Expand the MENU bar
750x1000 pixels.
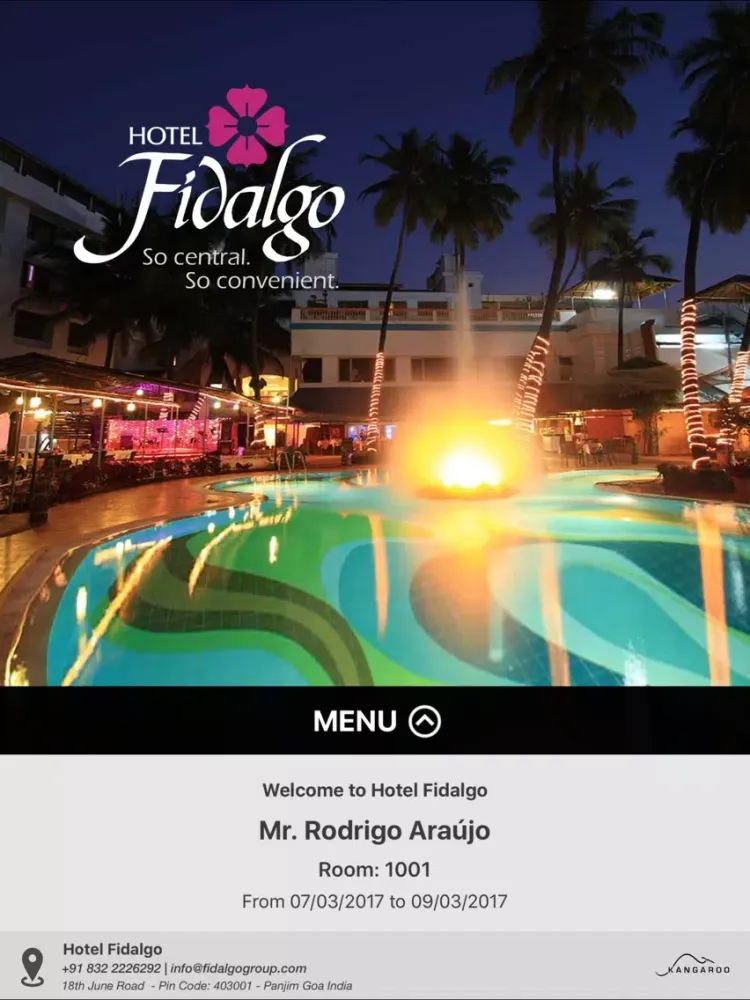(x=377, y=721)
